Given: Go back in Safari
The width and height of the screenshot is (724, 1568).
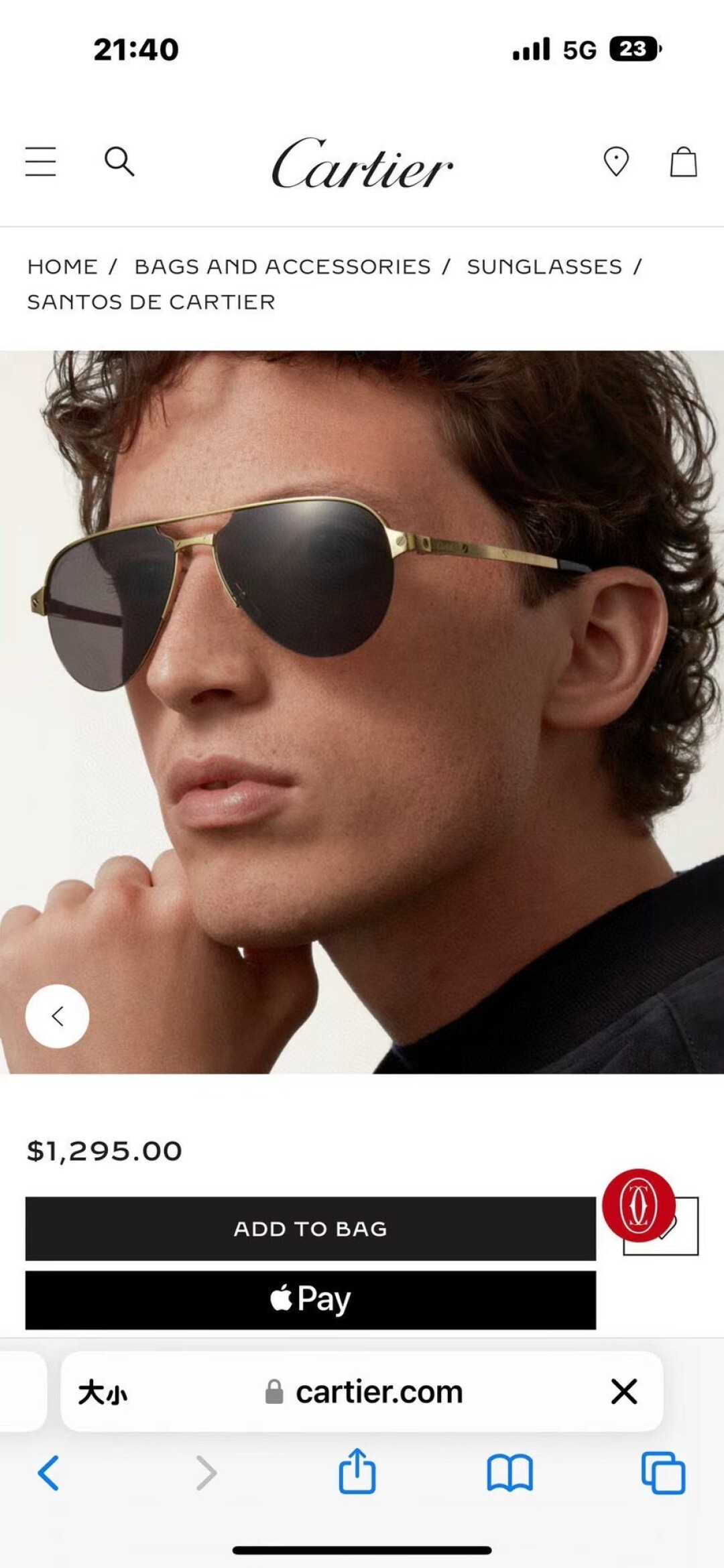Looking at the screenshot, I should [x=48, y=1473].
